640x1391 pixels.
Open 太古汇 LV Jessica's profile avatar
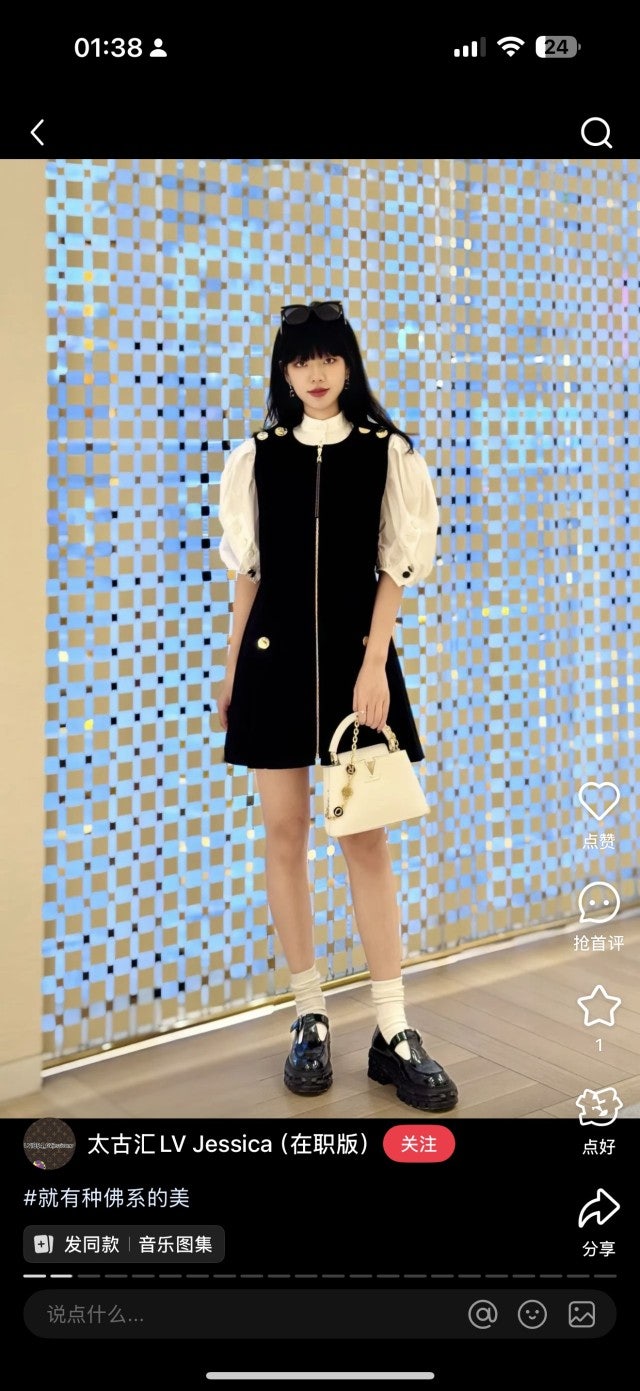tap(49, 1144)
